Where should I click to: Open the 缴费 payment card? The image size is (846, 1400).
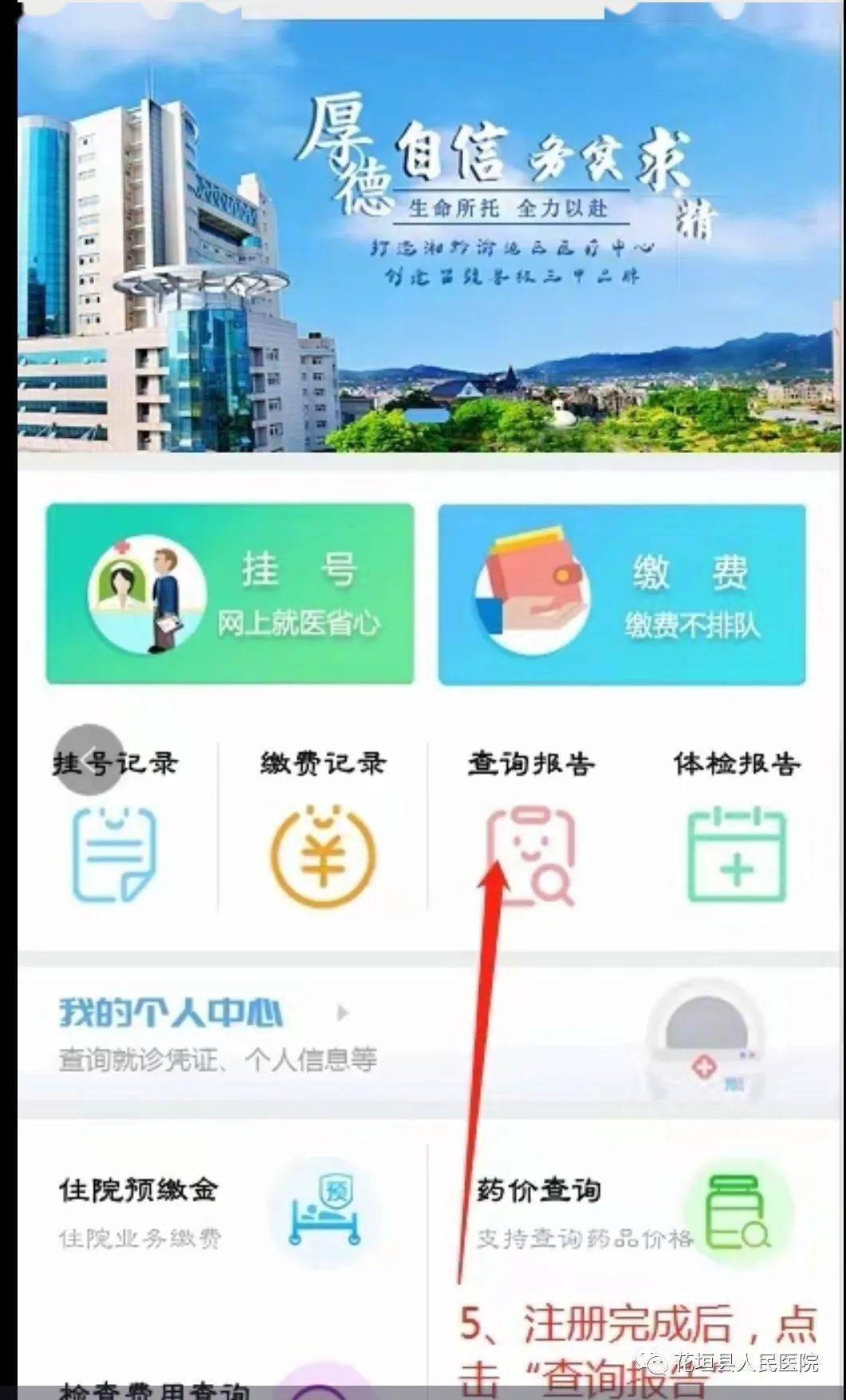tap(621, 594)
